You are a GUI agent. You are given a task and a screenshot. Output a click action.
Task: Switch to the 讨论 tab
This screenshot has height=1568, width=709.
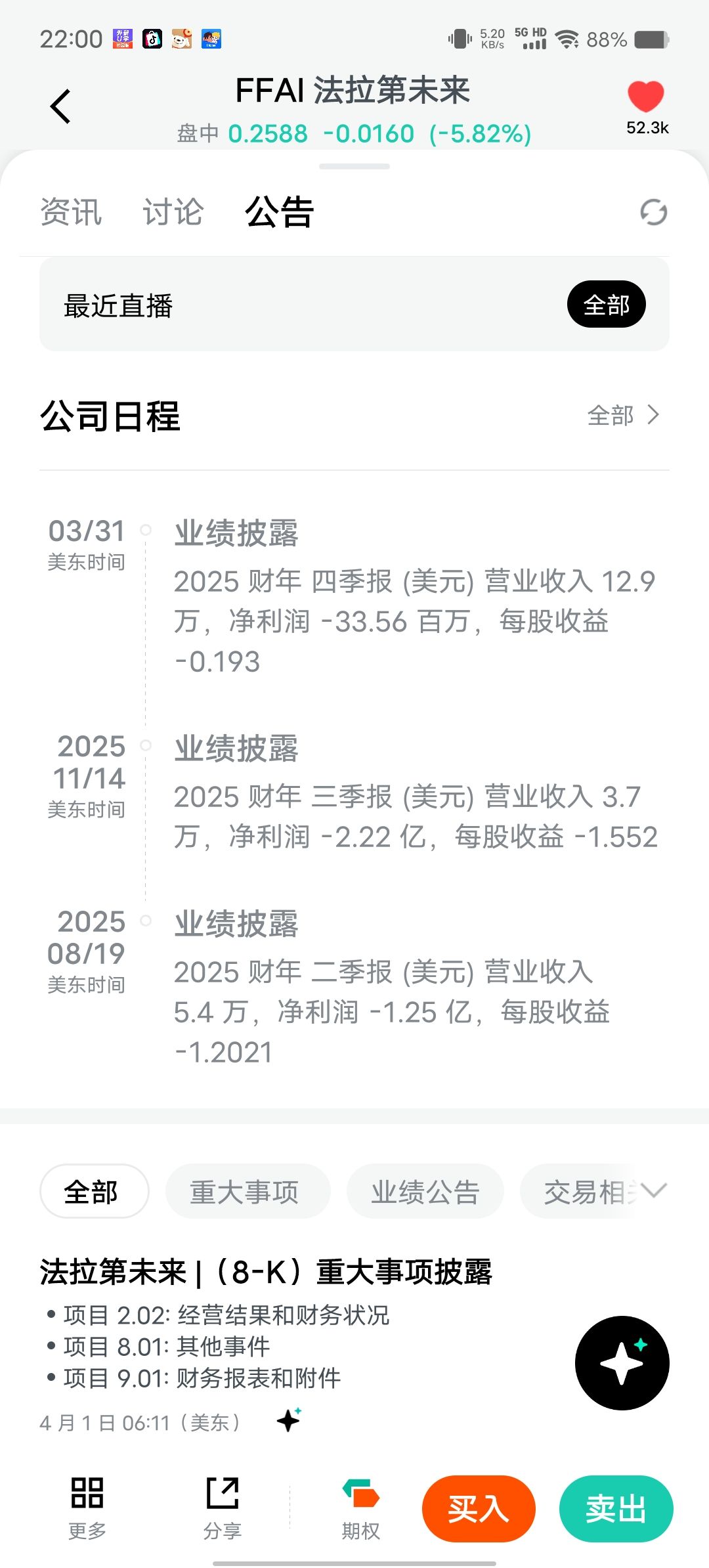173,212
